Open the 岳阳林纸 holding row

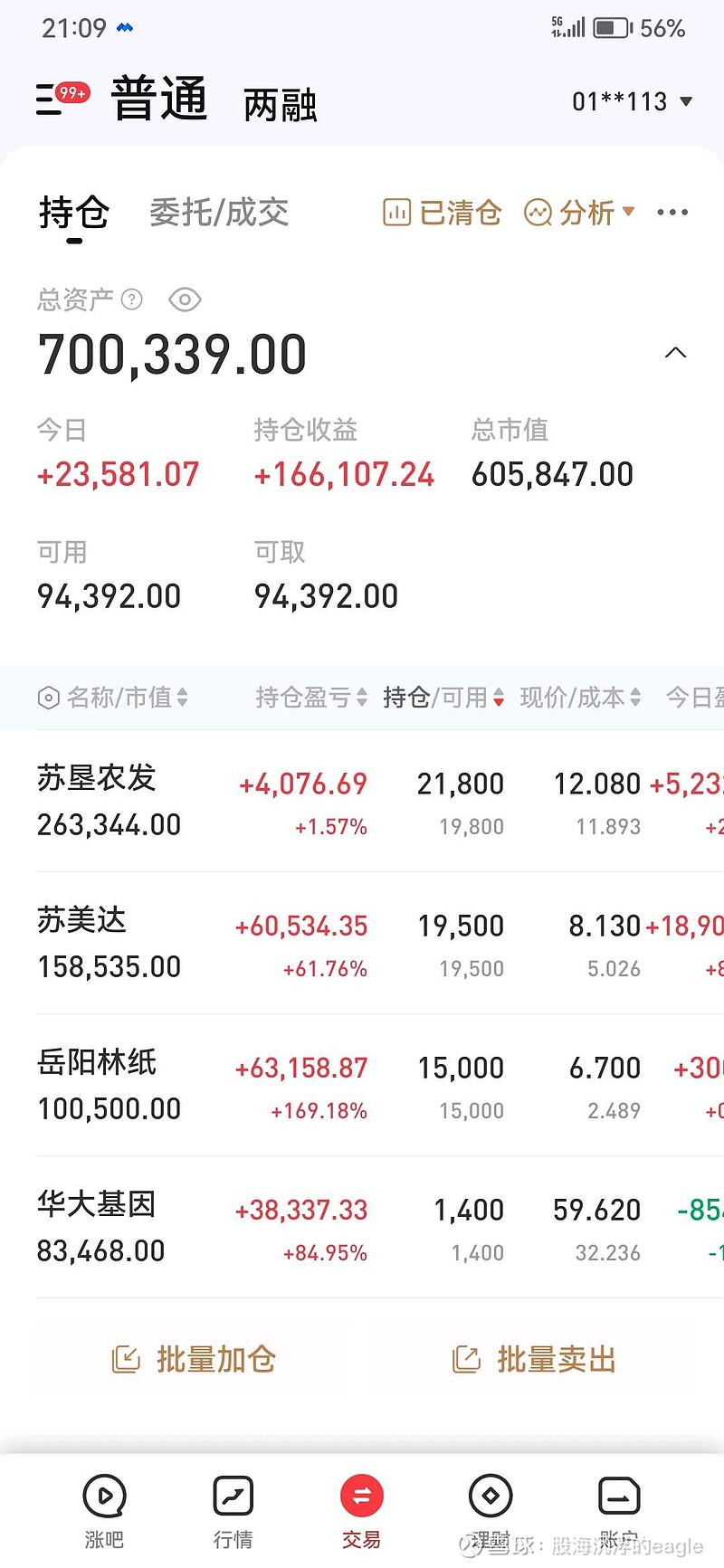[x=362, y=1086]
